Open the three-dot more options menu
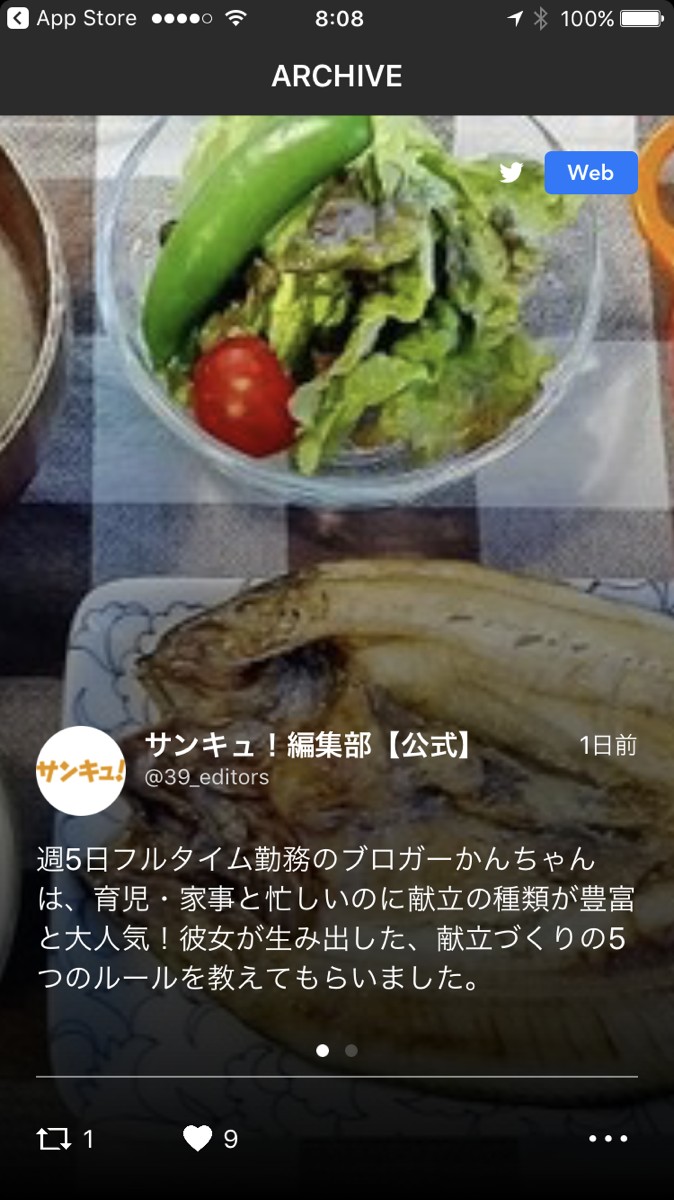This screenshot has width=674, height=1200. point(608,1139)
